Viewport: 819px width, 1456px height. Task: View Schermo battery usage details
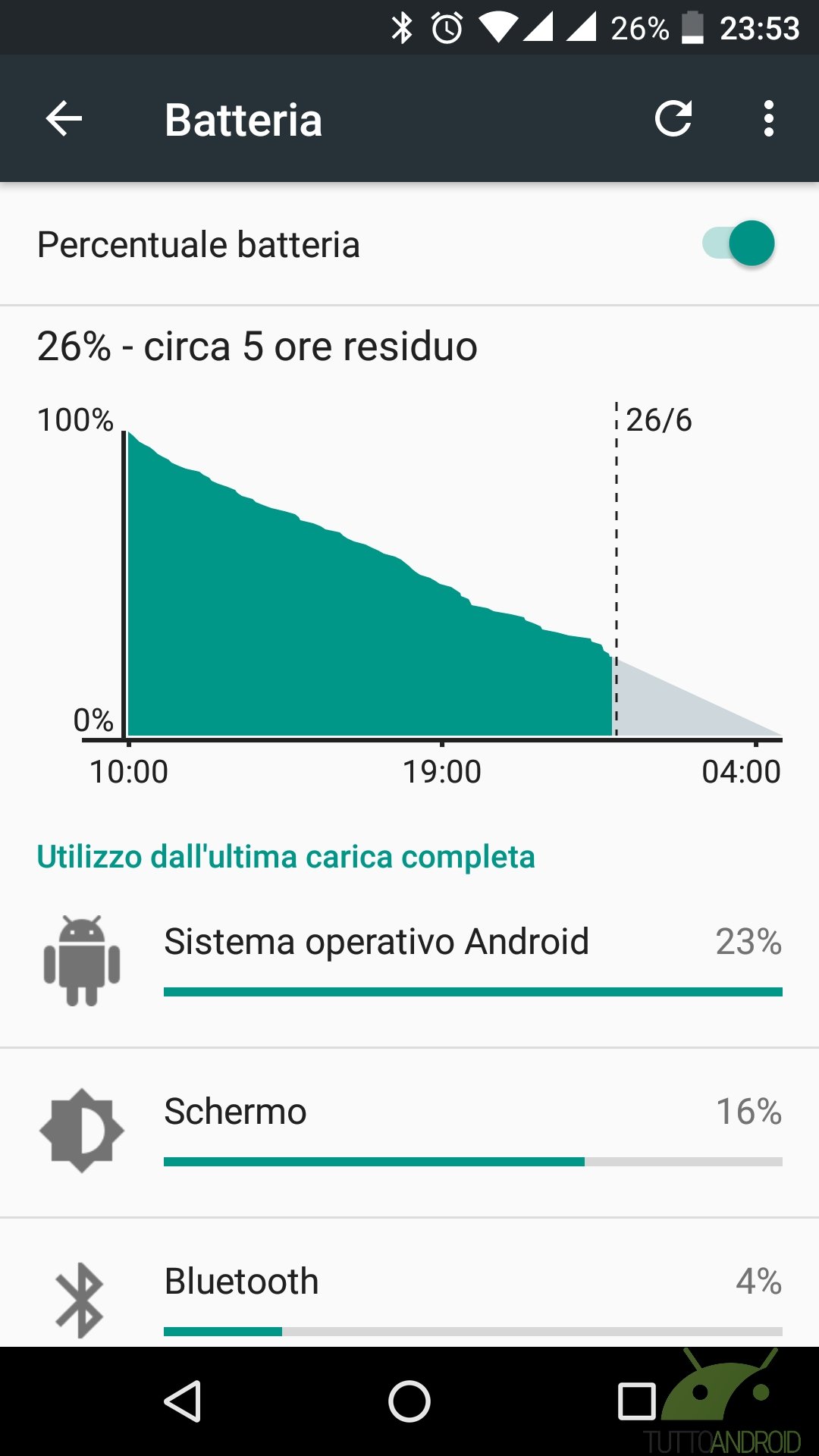pyautogui.click(x=409, y=1134)
